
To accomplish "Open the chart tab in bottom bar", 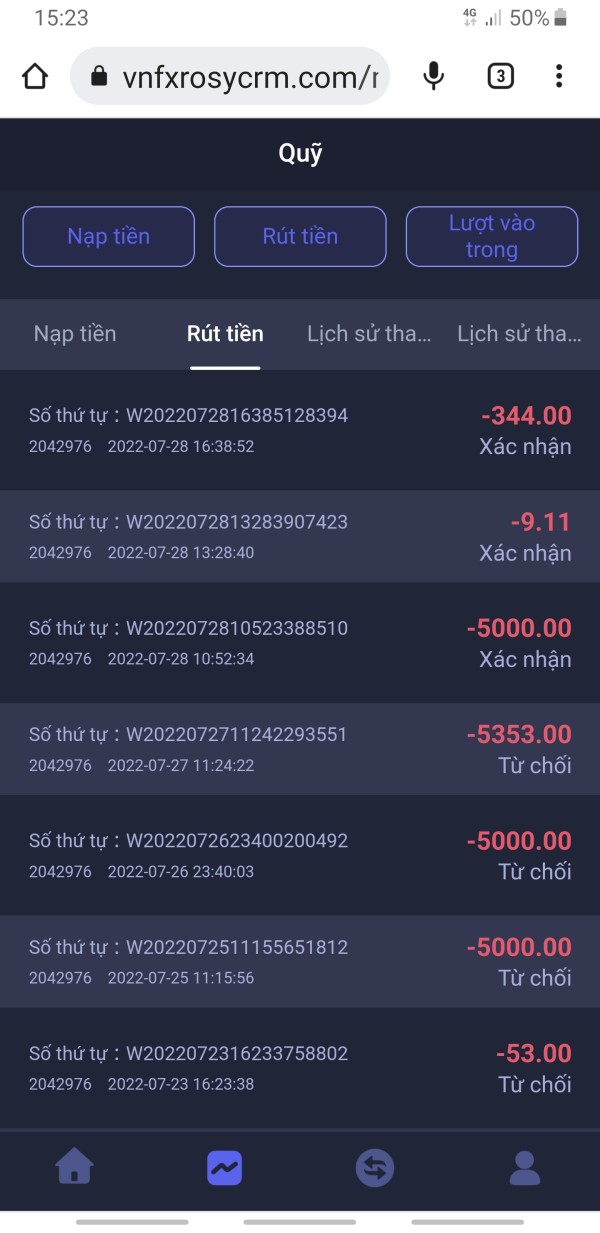I will tap(225, 1167).
